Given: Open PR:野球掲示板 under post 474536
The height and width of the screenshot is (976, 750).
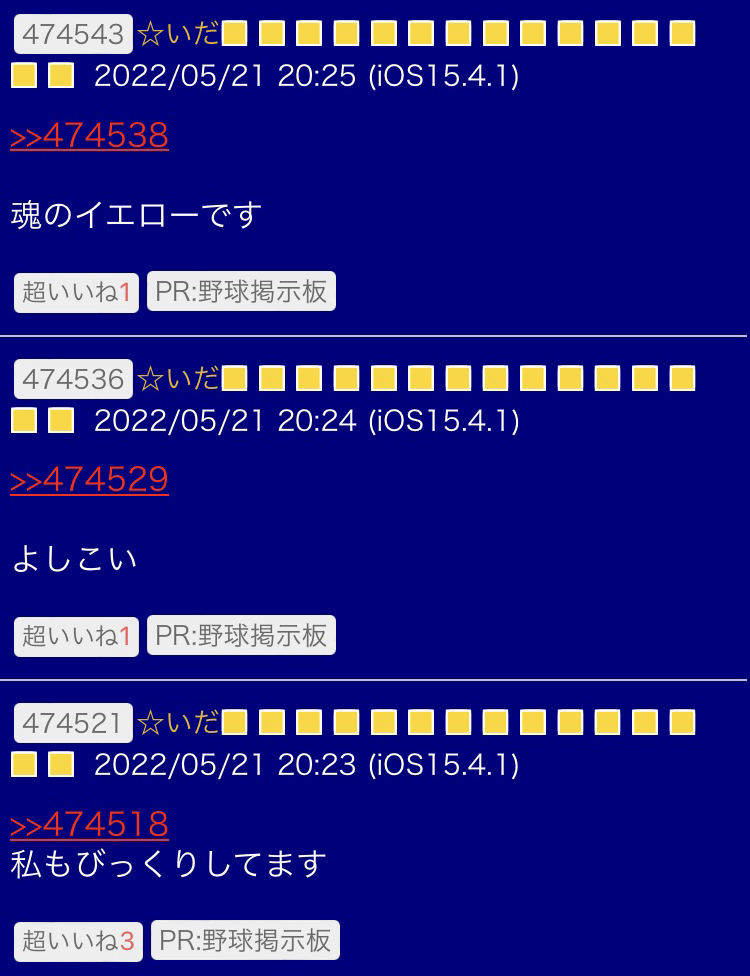Looking at the screenshot, I should click(x=241, y=635).
